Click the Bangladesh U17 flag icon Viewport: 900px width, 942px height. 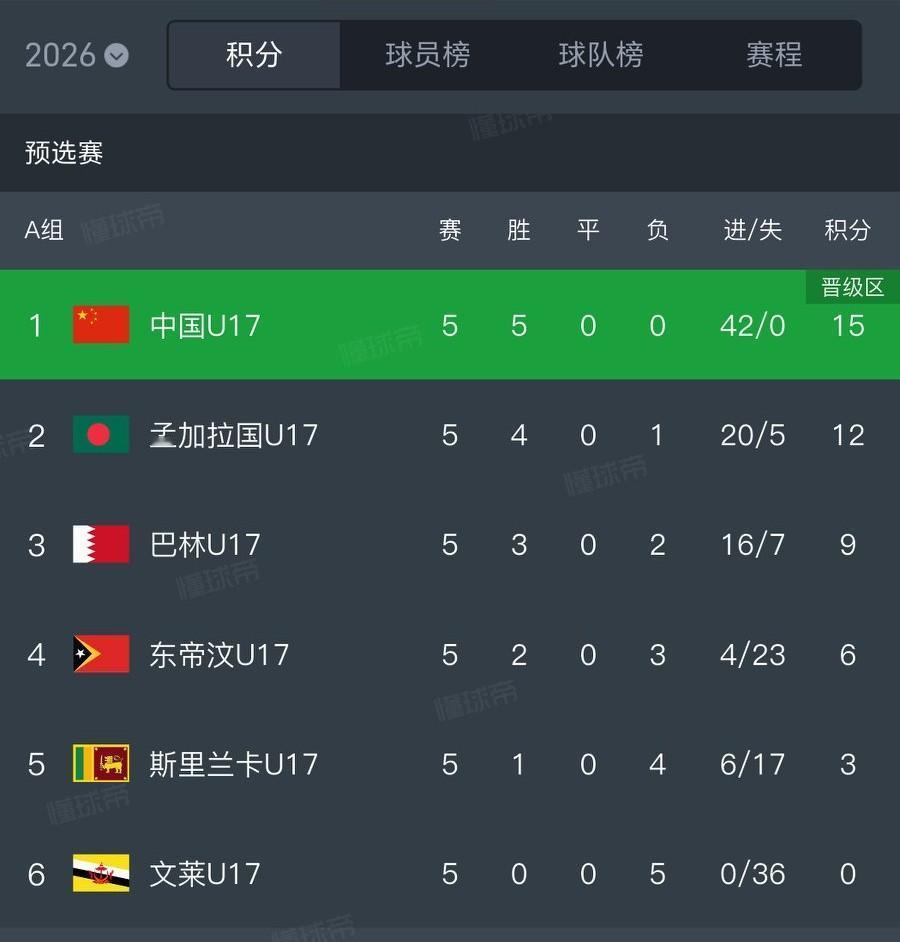(x=99, y=435)
